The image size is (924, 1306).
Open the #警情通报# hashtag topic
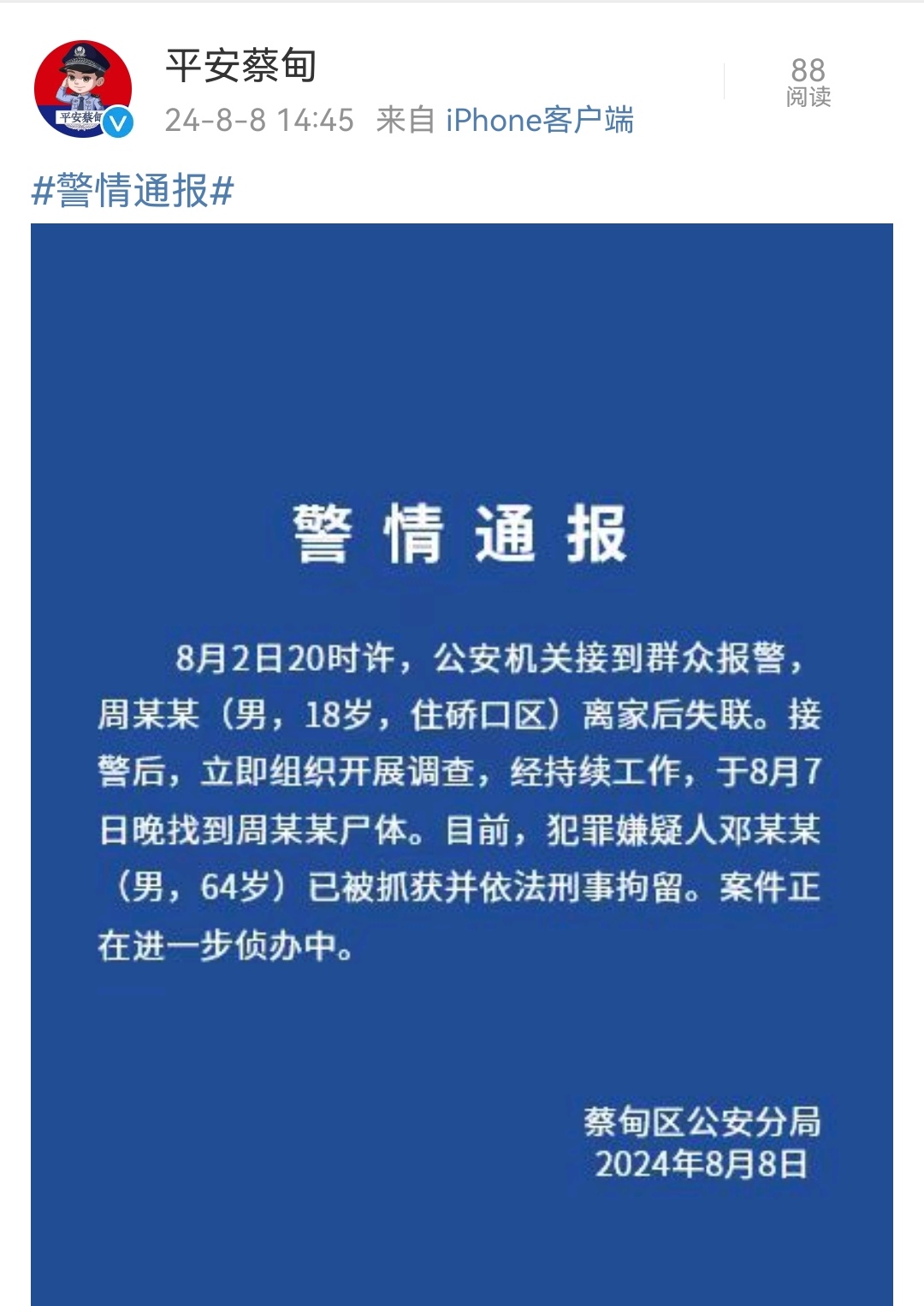[133, 190]
